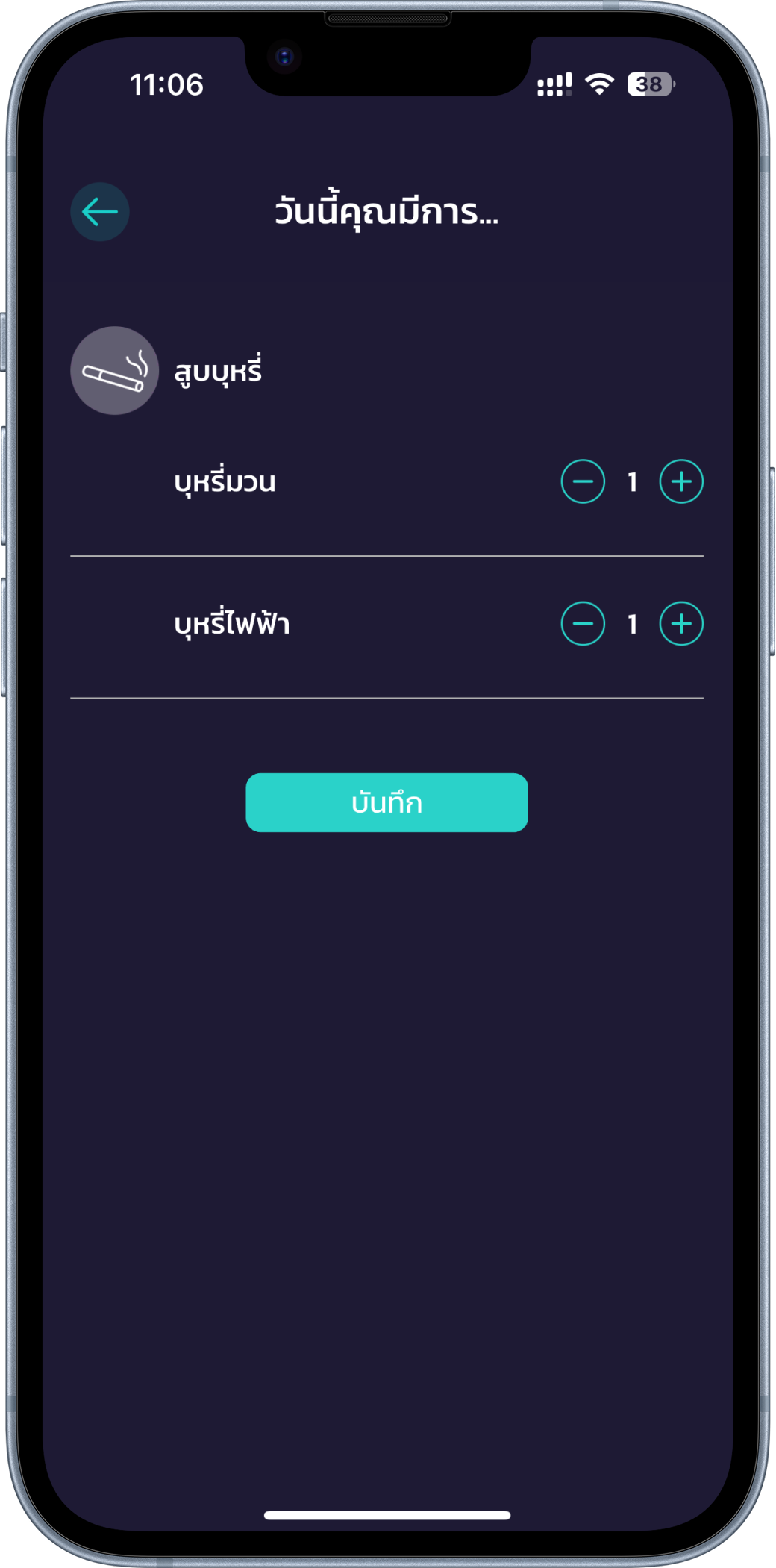Increase the บุหรี่มวน count
Image resolution: width=776 pixels, height=1568 pixels.
681,481
